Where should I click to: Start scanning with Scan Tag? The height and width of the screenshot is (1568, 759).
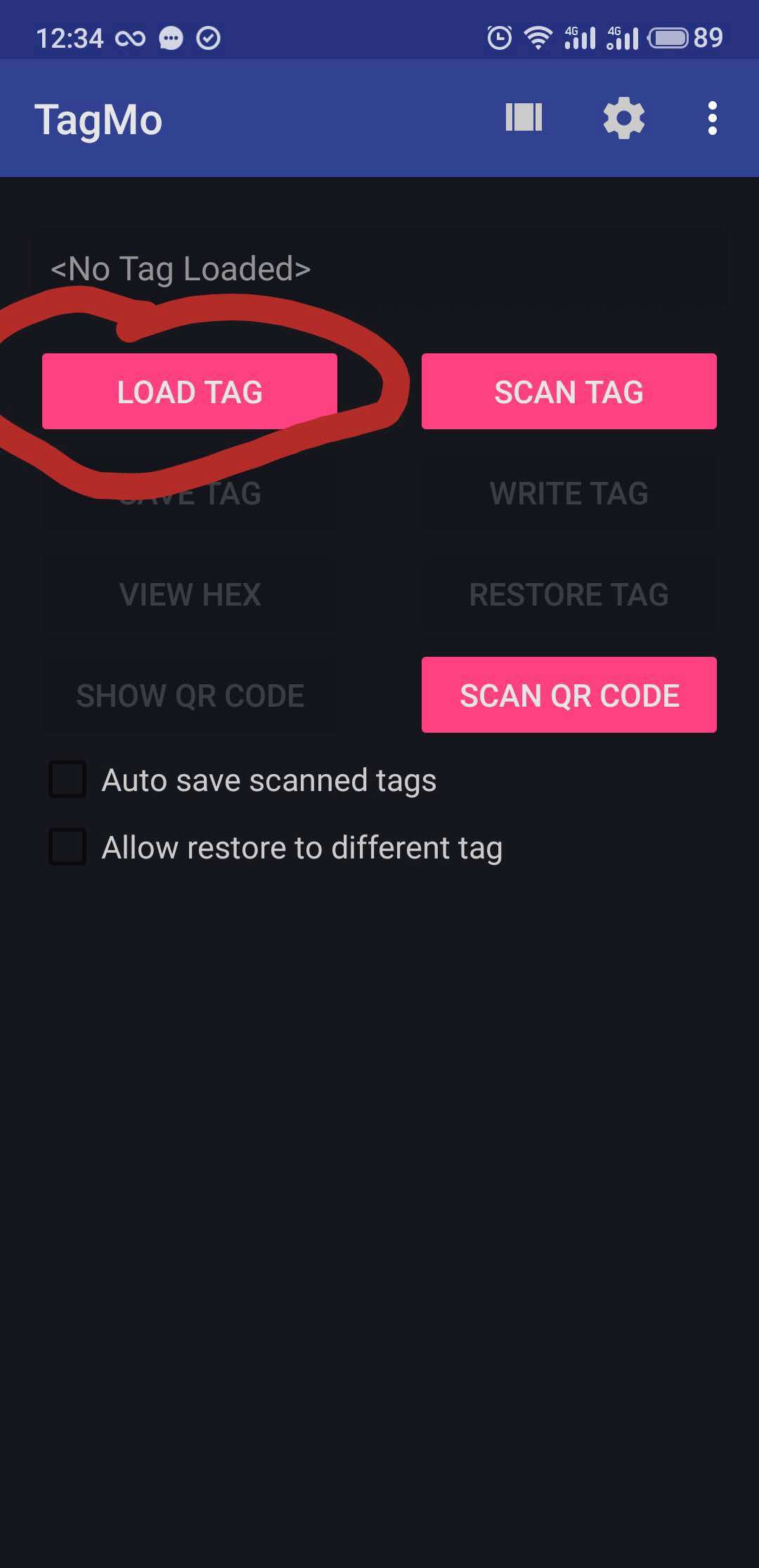pyautogui.click(x=569, y=391)
